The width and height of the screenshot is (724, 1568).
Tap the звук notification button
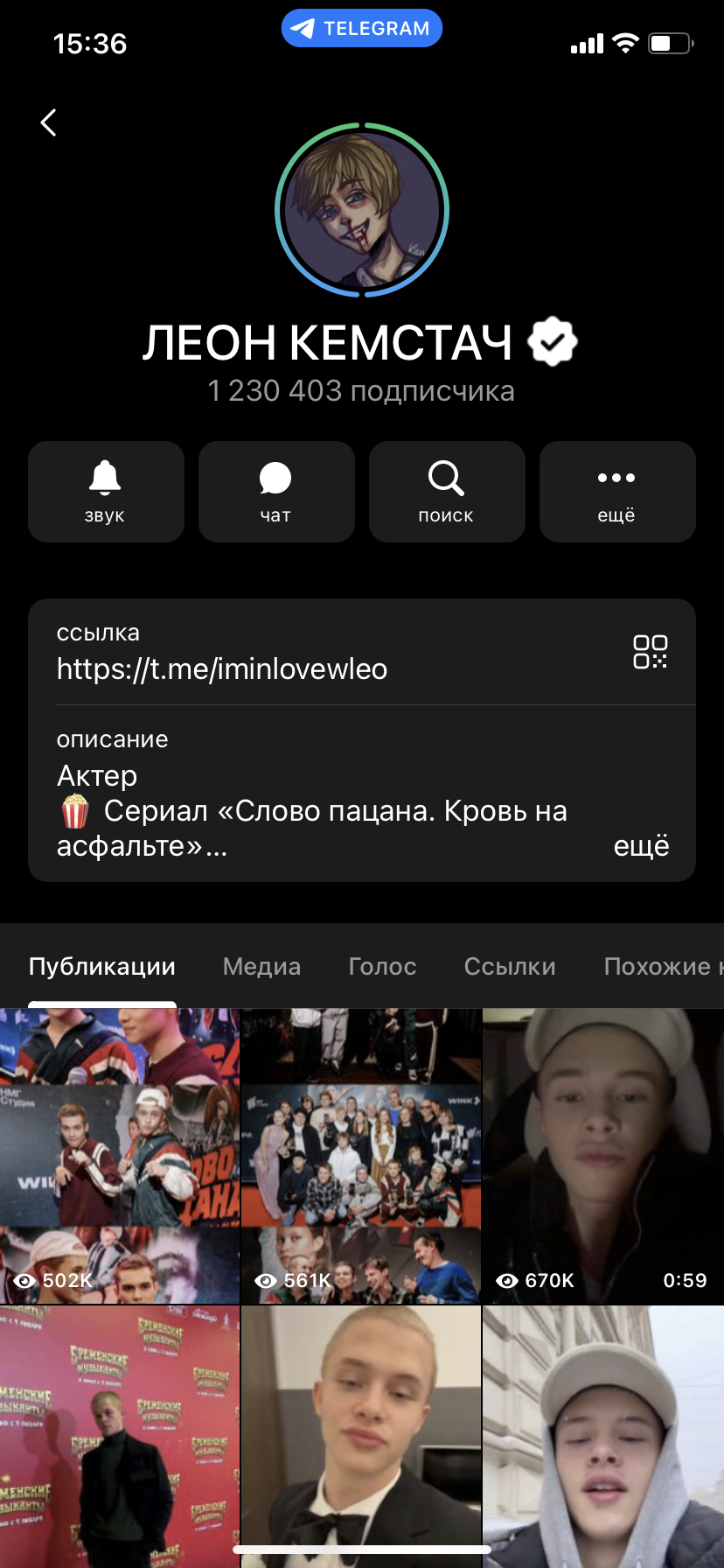click(x=106, y=492)
